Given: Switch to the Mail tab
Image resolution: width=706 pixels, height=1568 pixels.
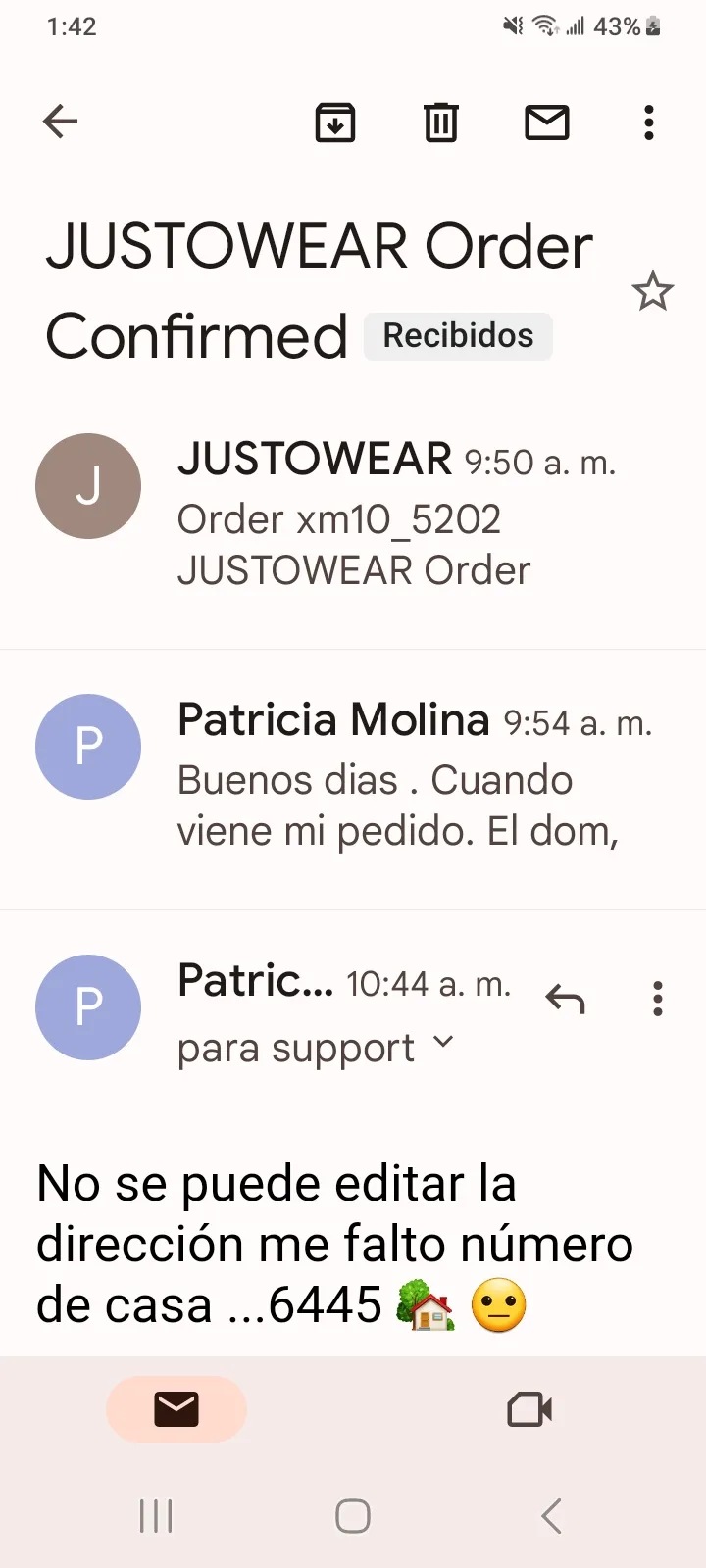Looking at the screenshot, I should (176, 1409).
